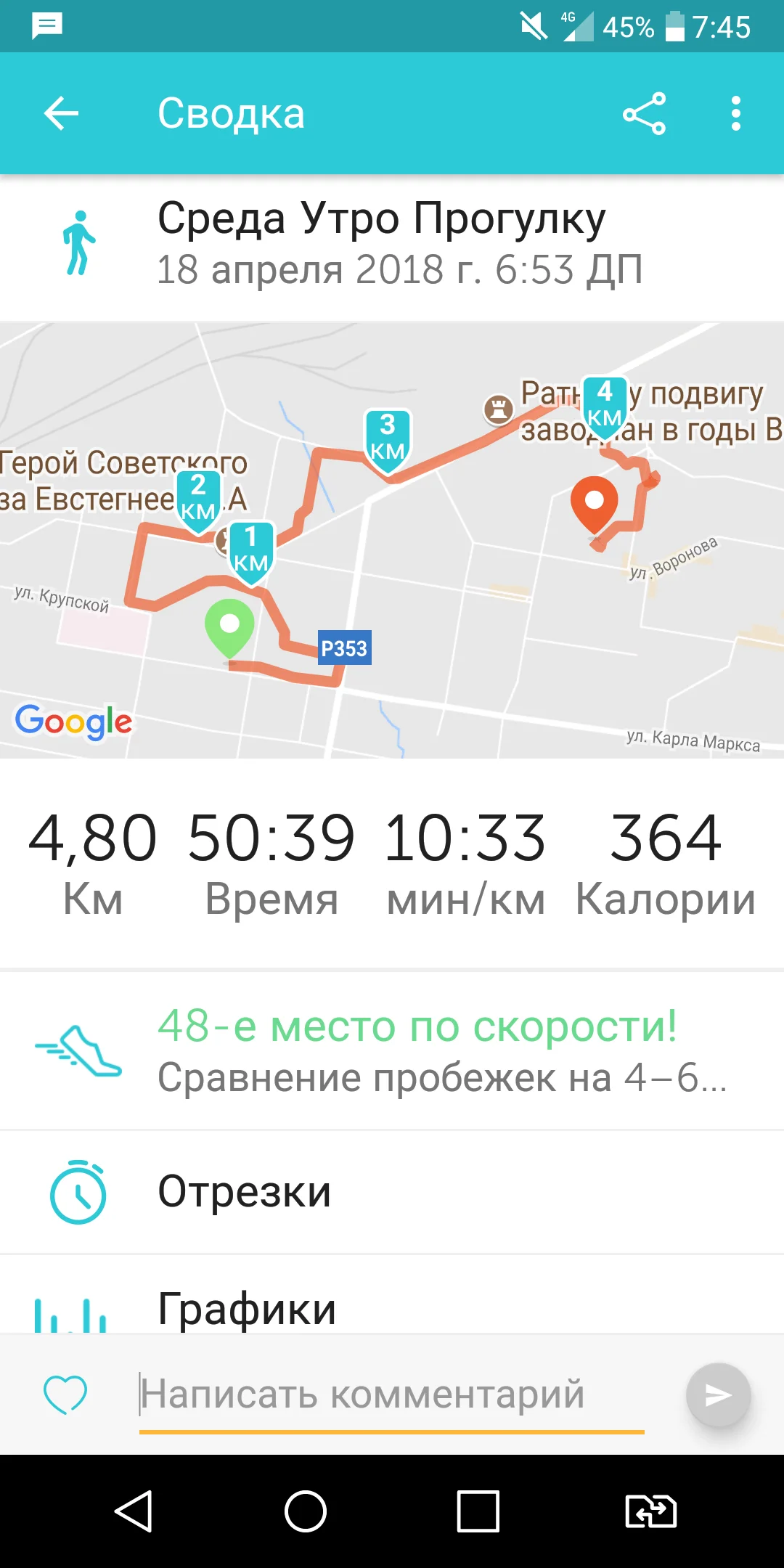Send the comment with the arrow button
Image resolution: width=784 pixels, height=1568 pixels.
tap(718, 1395)
